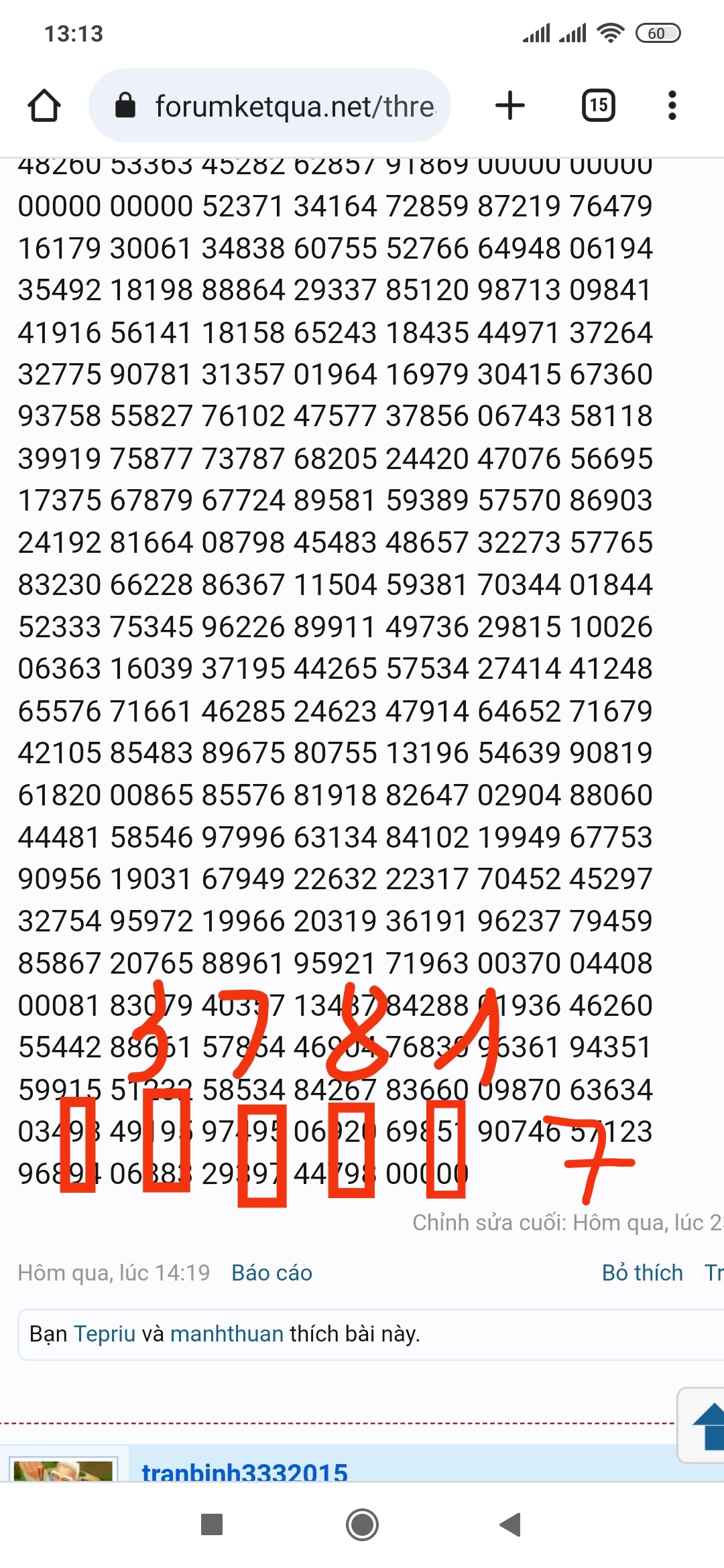Tap the system home button
Screen dimensions: 724x1568
pos(362,1524)
